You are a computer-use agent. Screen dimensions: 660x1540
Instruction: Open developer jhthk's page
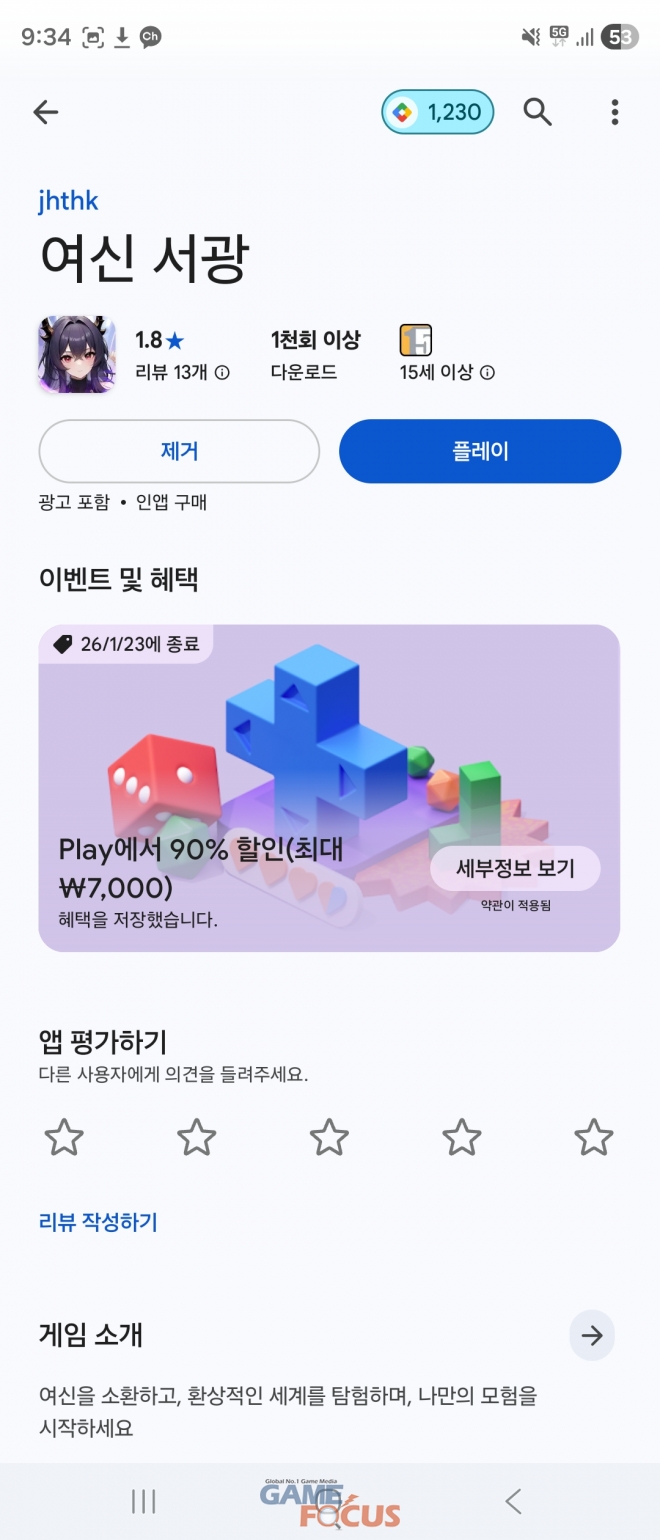pos(68,200)
